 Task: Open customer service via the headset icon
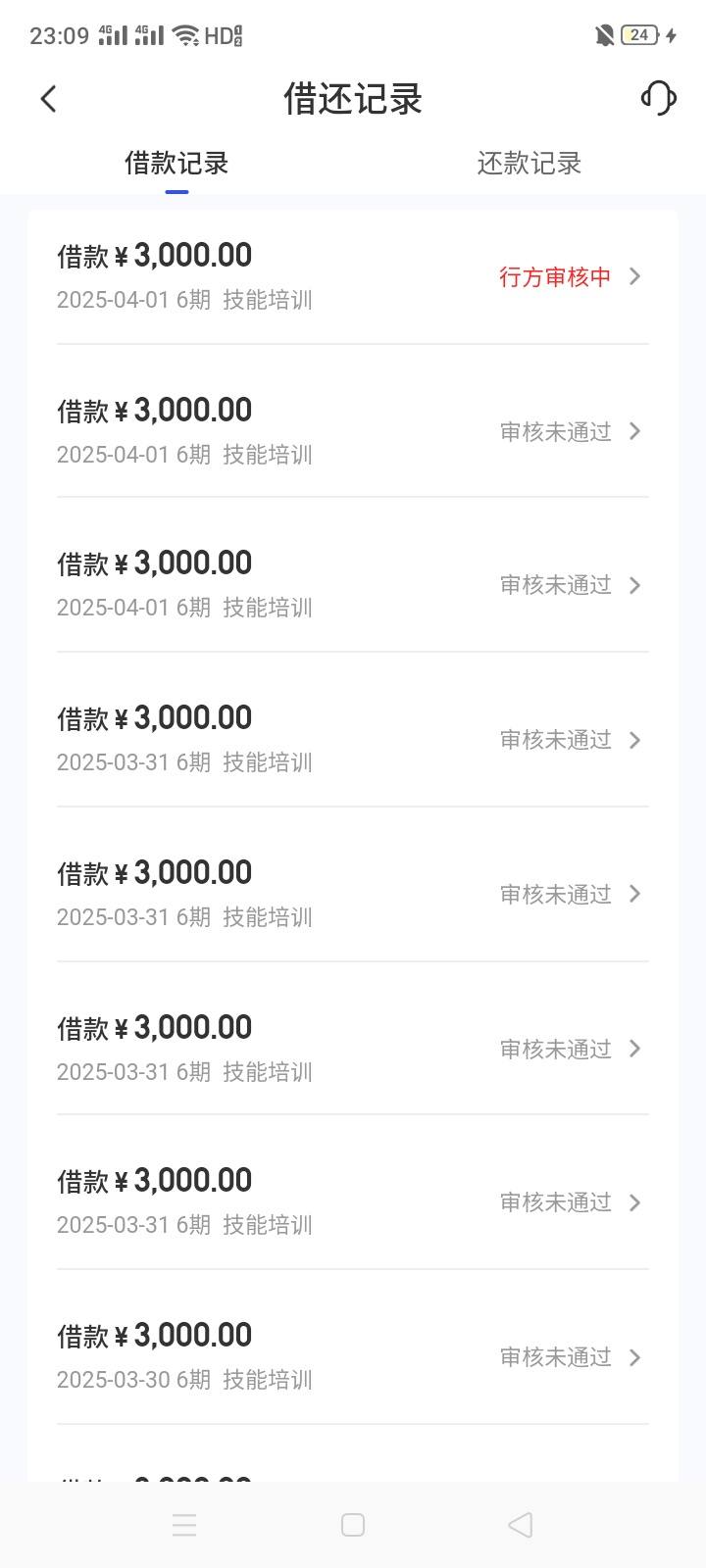click(x=659, y=98)
